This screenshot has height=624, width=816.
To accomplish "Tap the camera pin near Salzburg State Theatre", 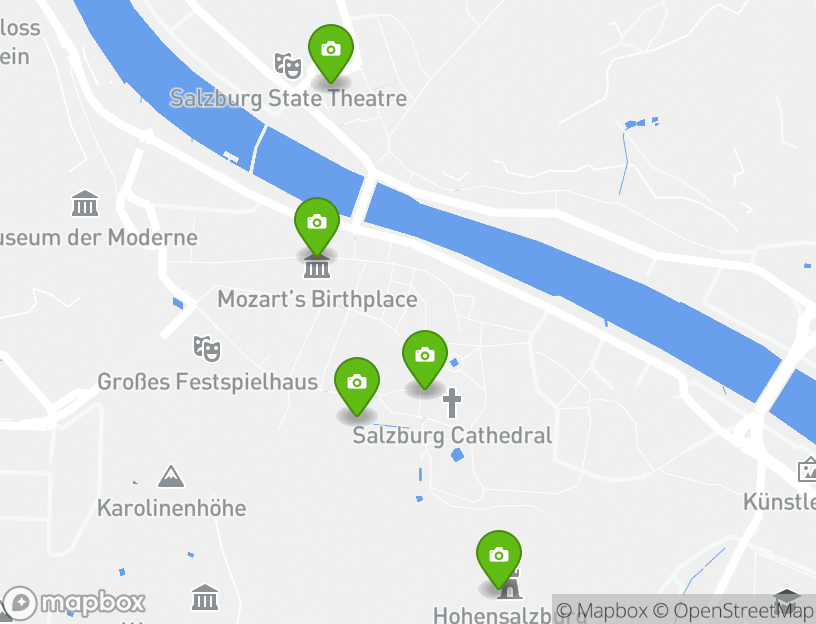I will pyautogui.click(x=331, y=50).
